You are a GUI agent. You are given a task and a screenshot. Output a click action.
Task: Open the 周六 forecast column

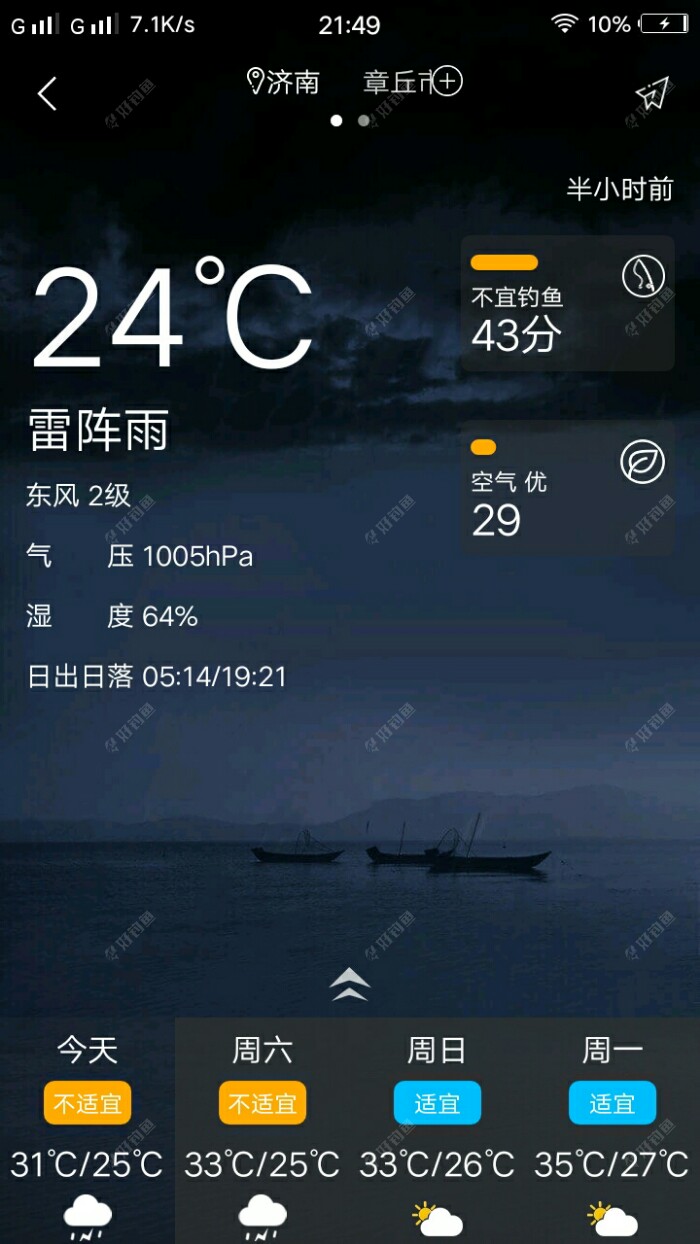point(262,1130)
